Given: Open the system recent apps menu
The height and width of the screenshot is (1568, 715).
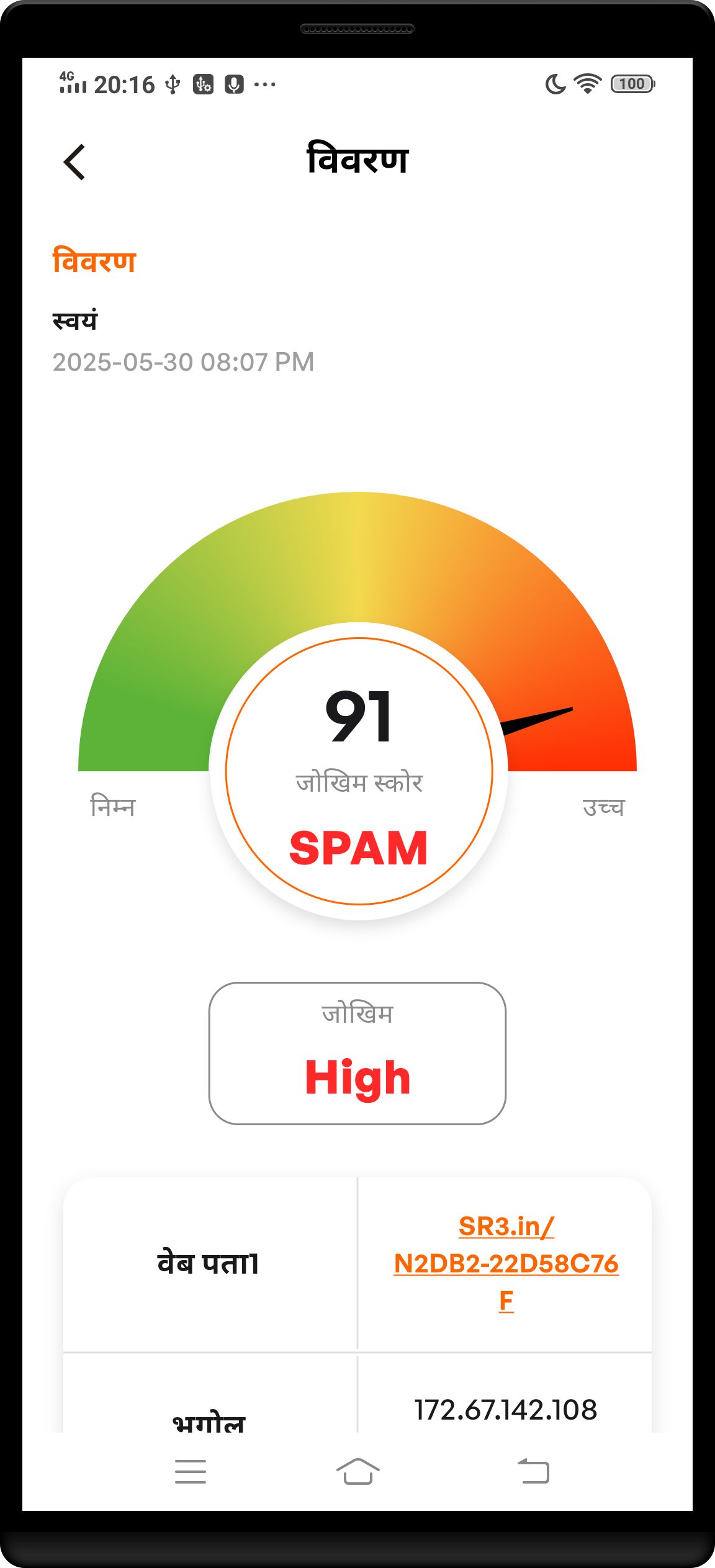Looking at the screenshot, I should point(191,1471).
